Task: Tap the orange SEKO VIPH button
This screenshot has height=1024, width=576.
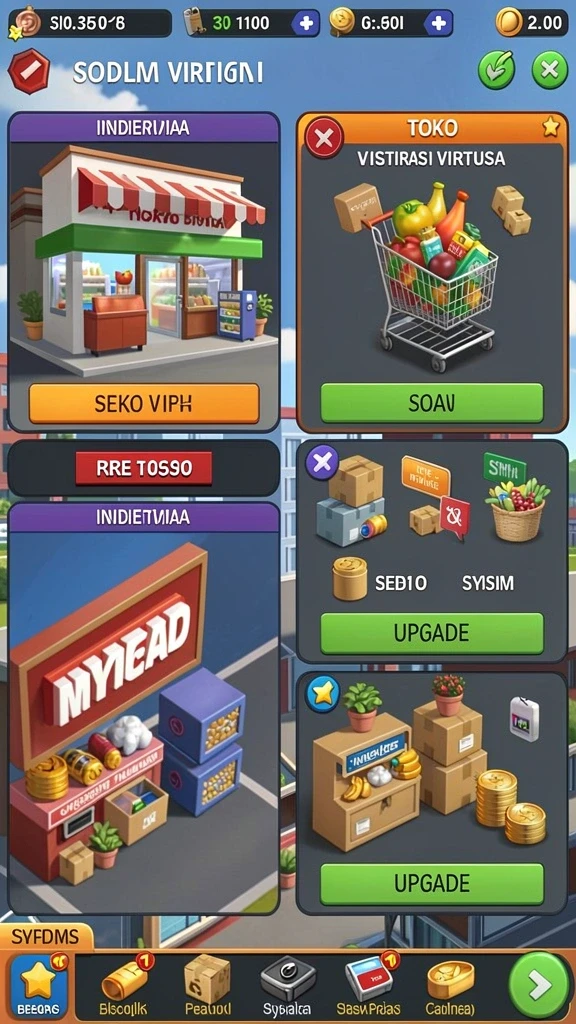Action: tap(144, 404)
